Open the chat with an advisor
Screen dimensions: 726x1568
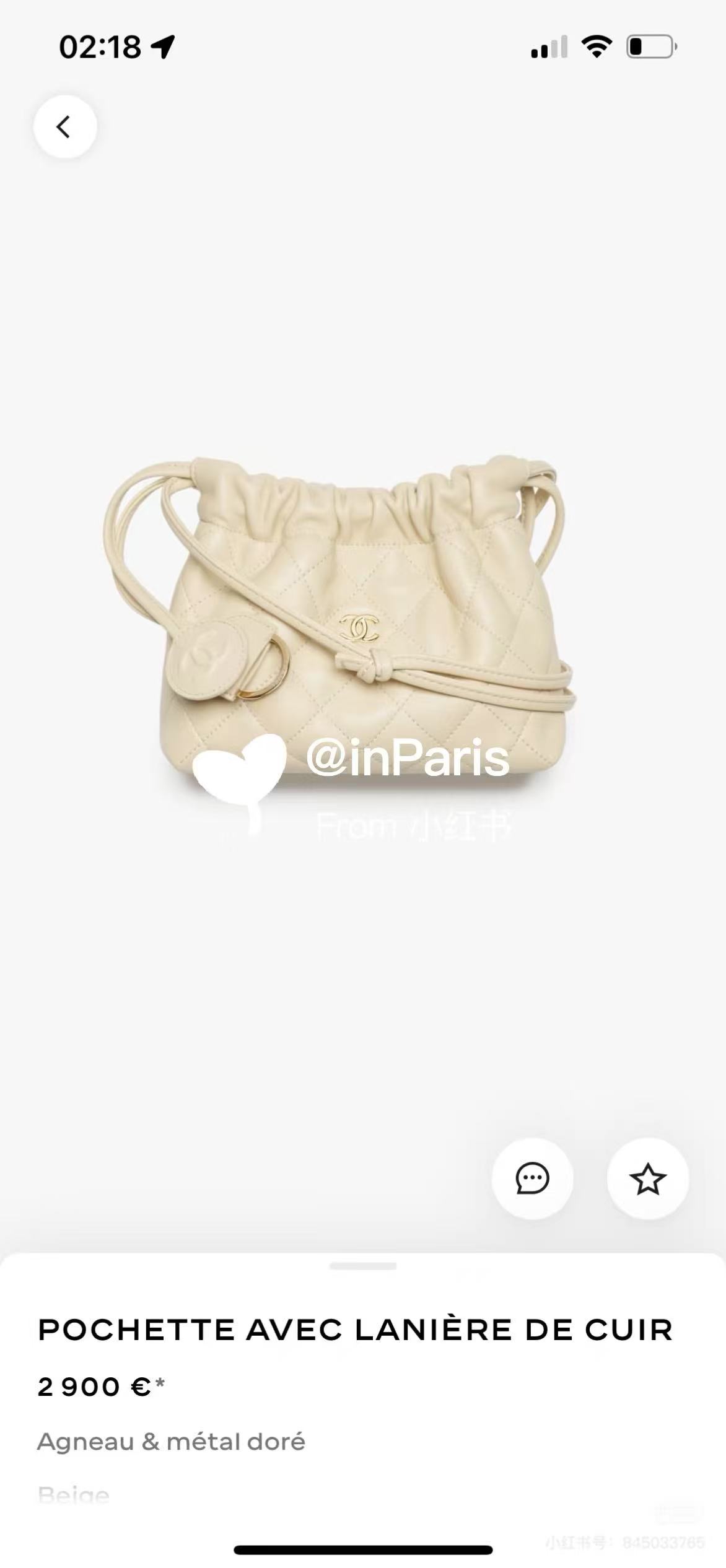point(532,1178)
